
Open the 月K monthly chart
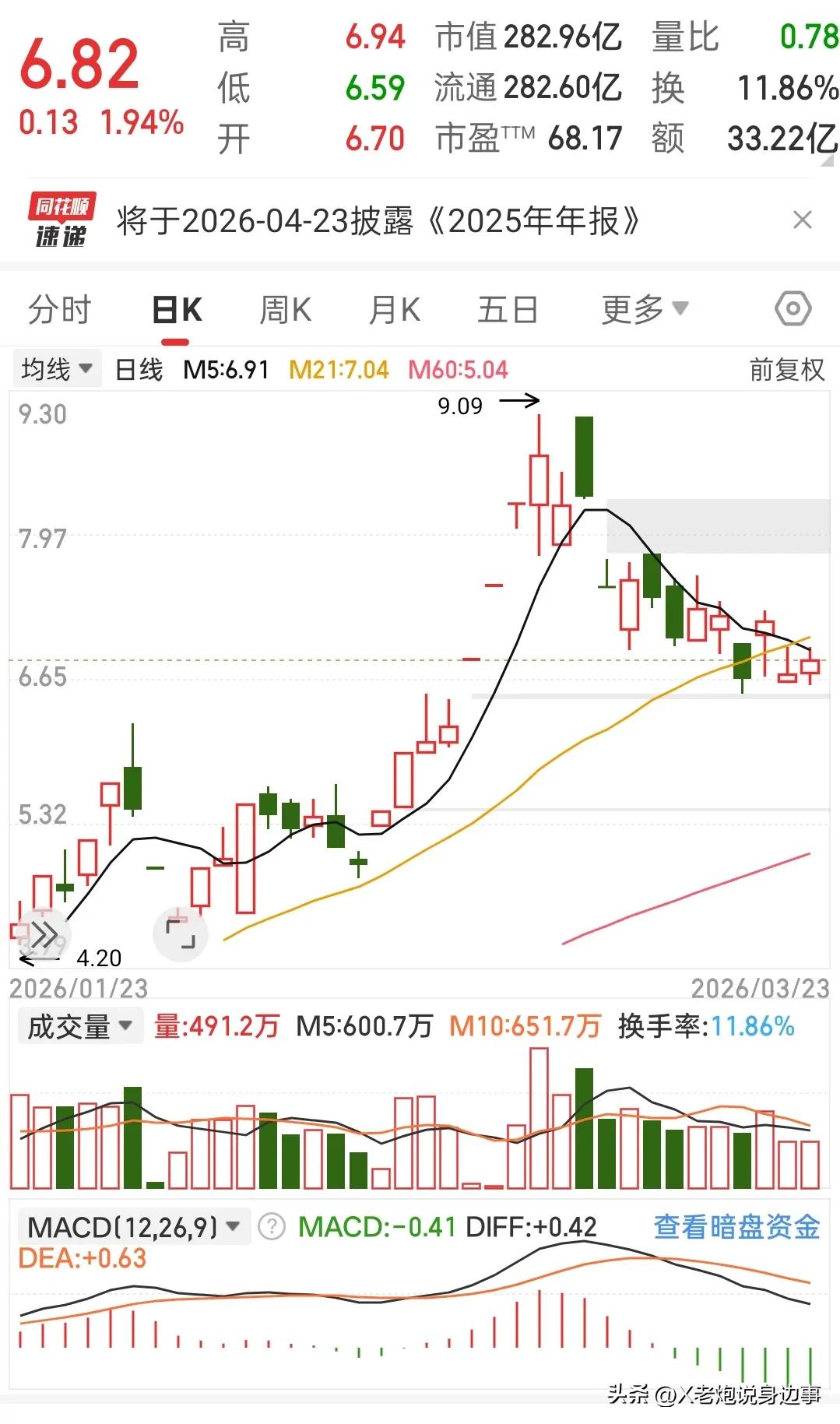[394, 310]
